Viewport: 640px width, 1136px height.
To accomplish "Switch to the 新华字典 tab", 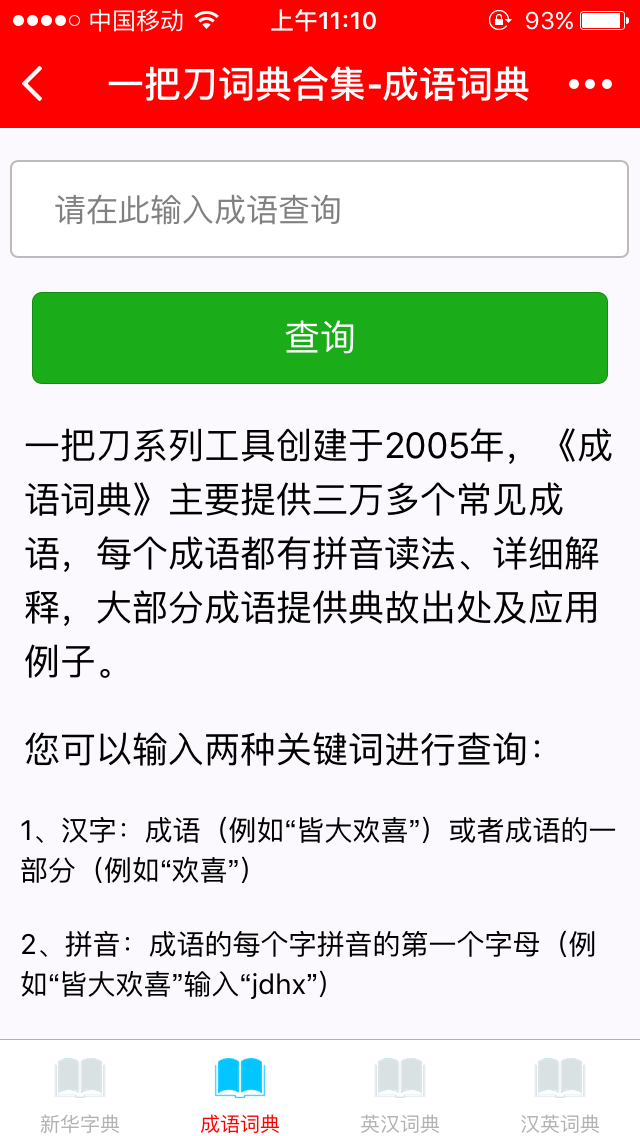I will tap(80, 1093).
